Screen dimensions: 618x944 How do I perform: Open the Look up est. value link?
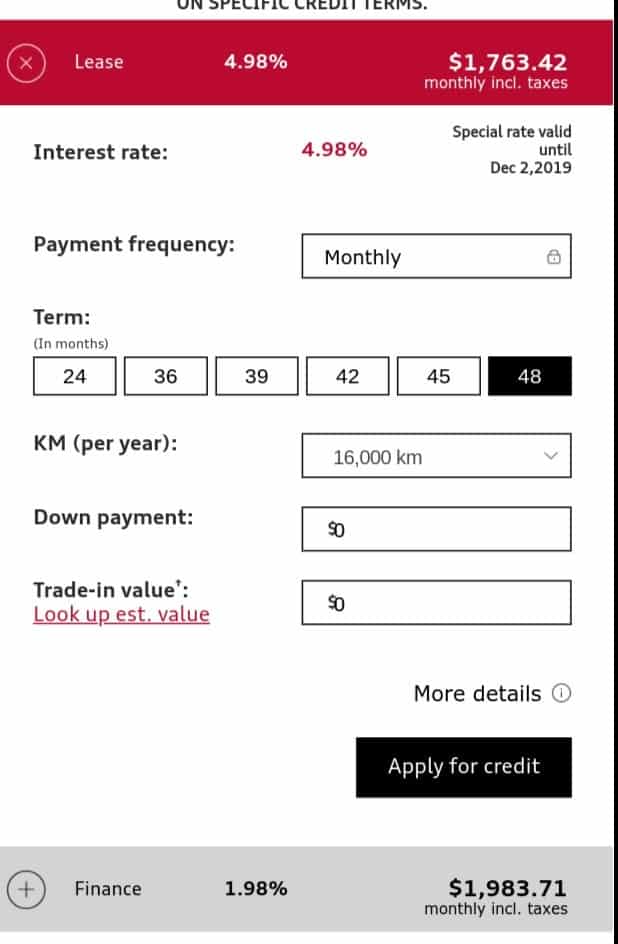(121, 614)
